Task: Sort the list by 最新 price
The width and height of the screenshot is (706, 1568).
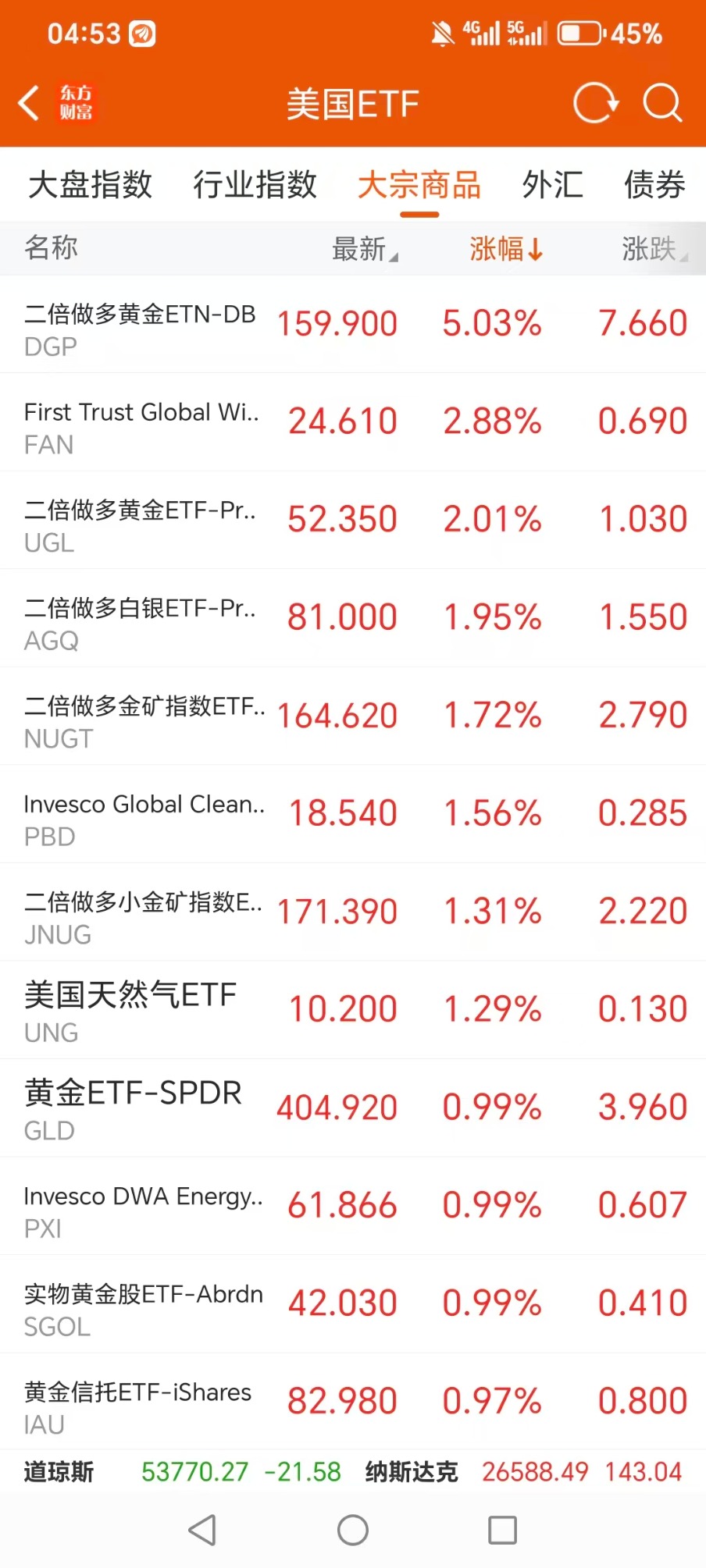Action: (365, 249)
